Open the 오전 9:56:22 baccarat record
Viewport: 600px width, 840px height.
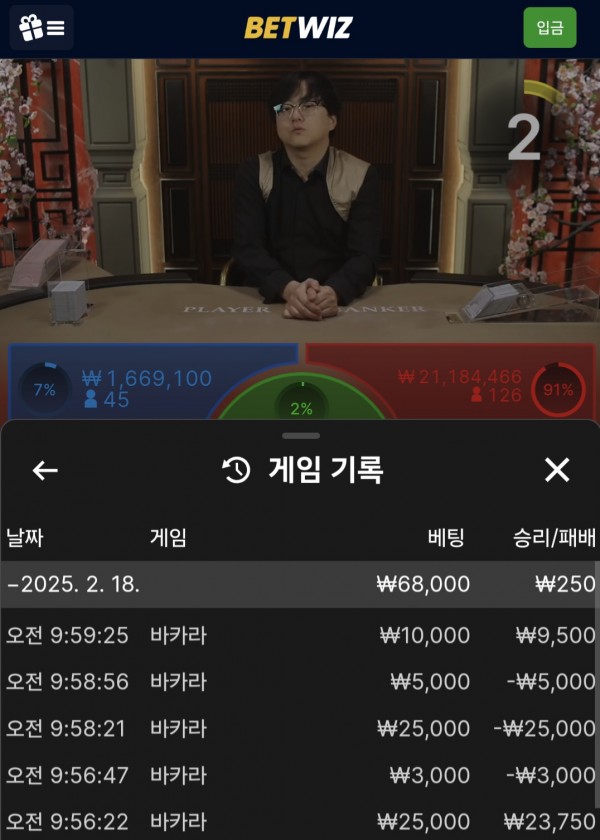pyautogui.click(x=300, y=820)
